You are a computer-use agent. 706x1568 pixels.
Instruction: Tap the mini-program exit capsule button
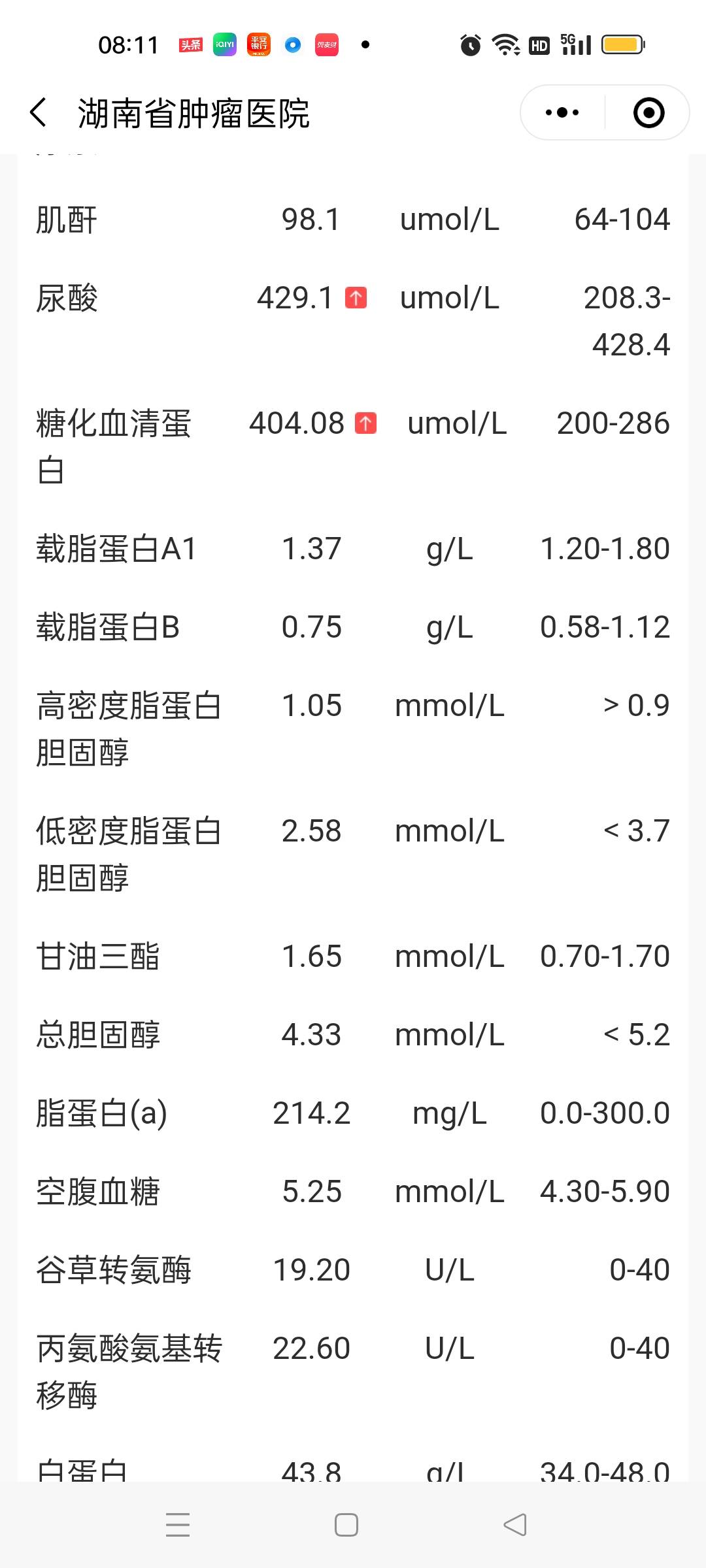pos(648,112)
